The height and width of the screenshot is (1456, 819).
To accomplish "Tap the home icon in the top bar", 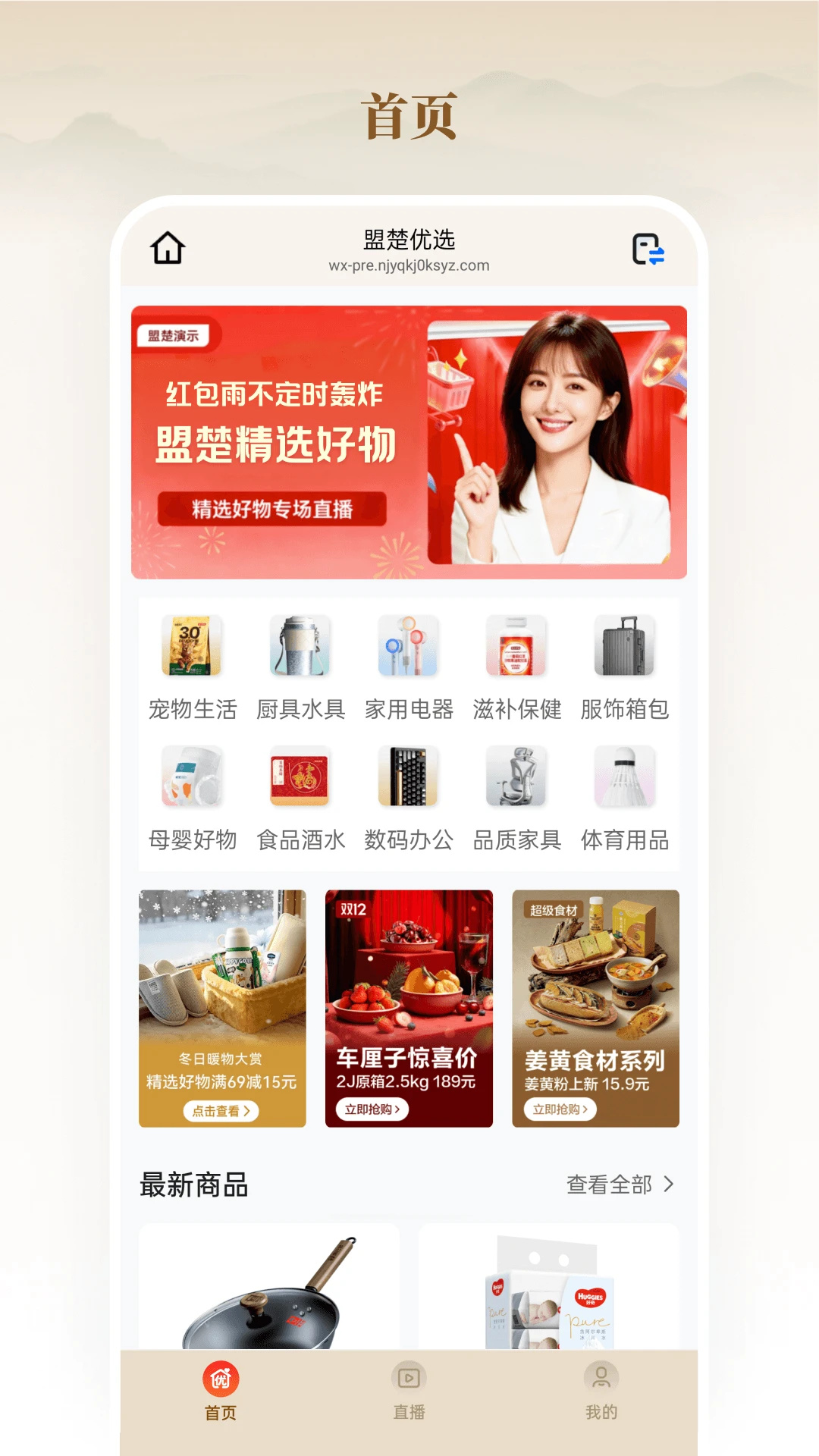I will point(168,246).
